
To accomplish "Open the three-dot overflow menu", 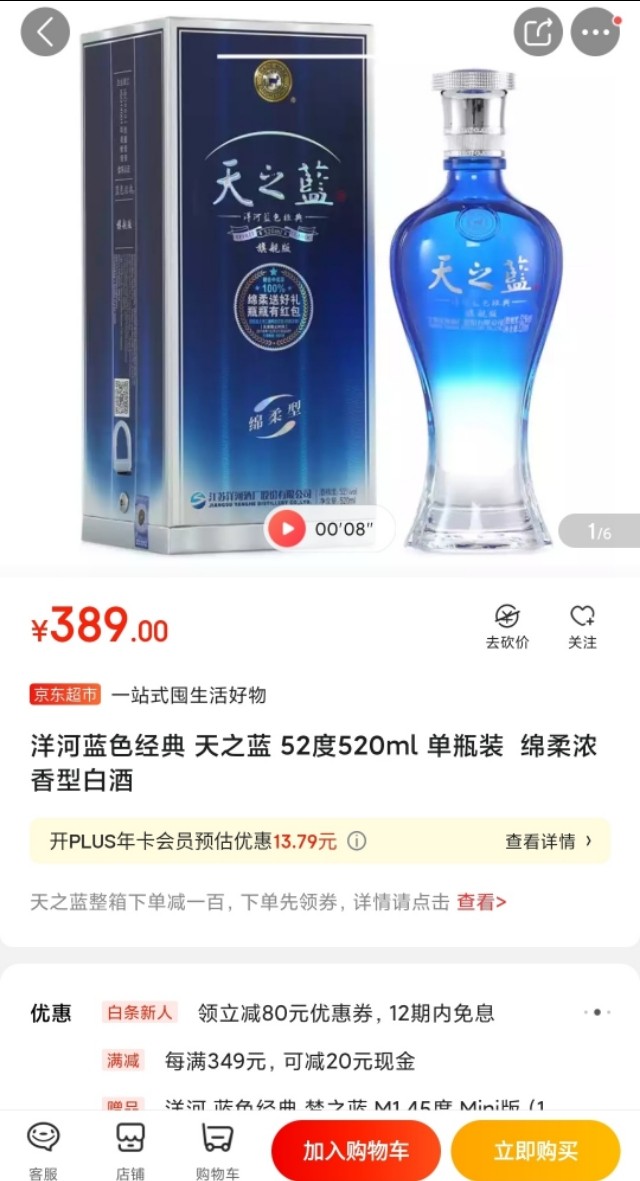I will (x=595, y=33).
